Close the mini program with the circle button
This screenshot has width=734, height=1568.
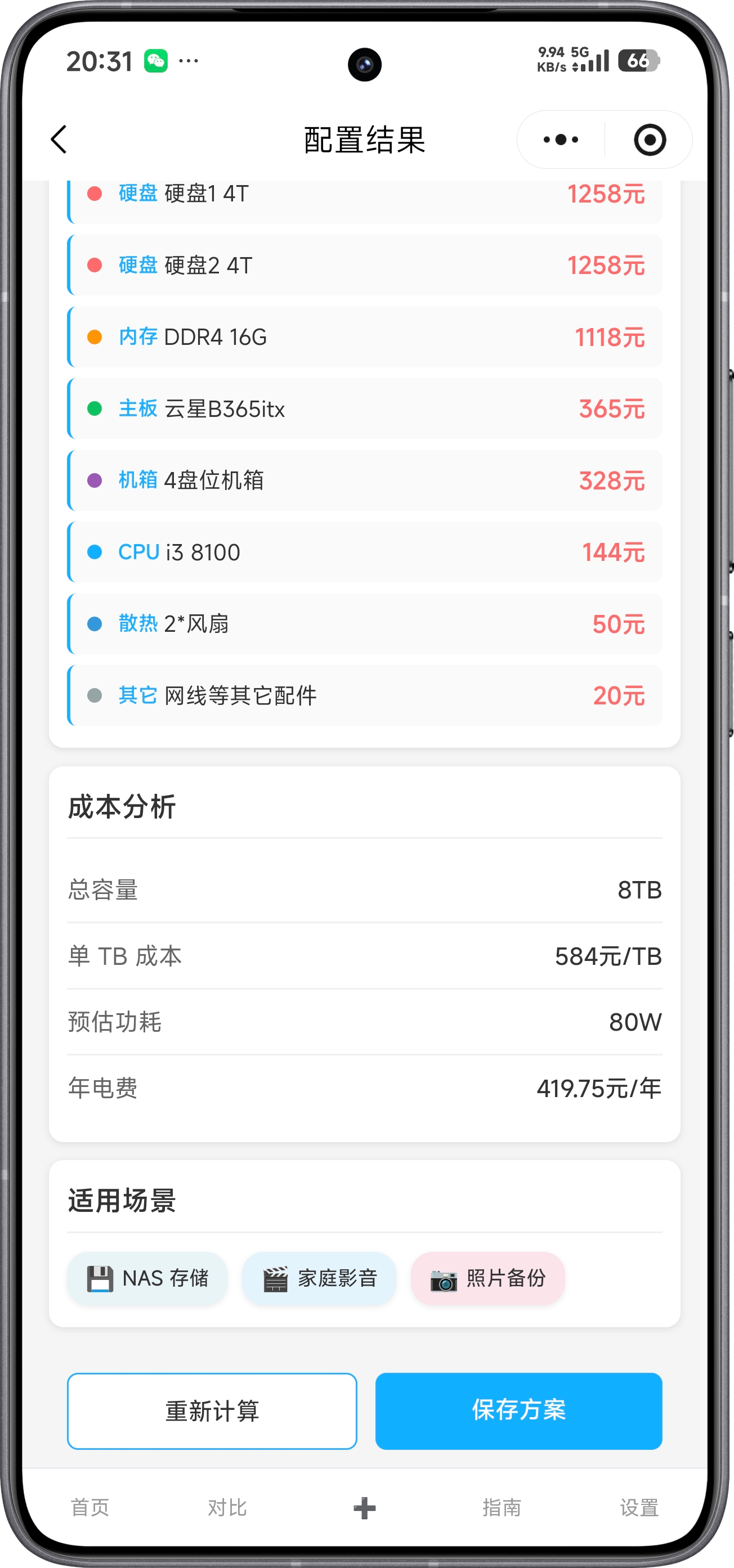pyautogui.click(x=650, y=140)
